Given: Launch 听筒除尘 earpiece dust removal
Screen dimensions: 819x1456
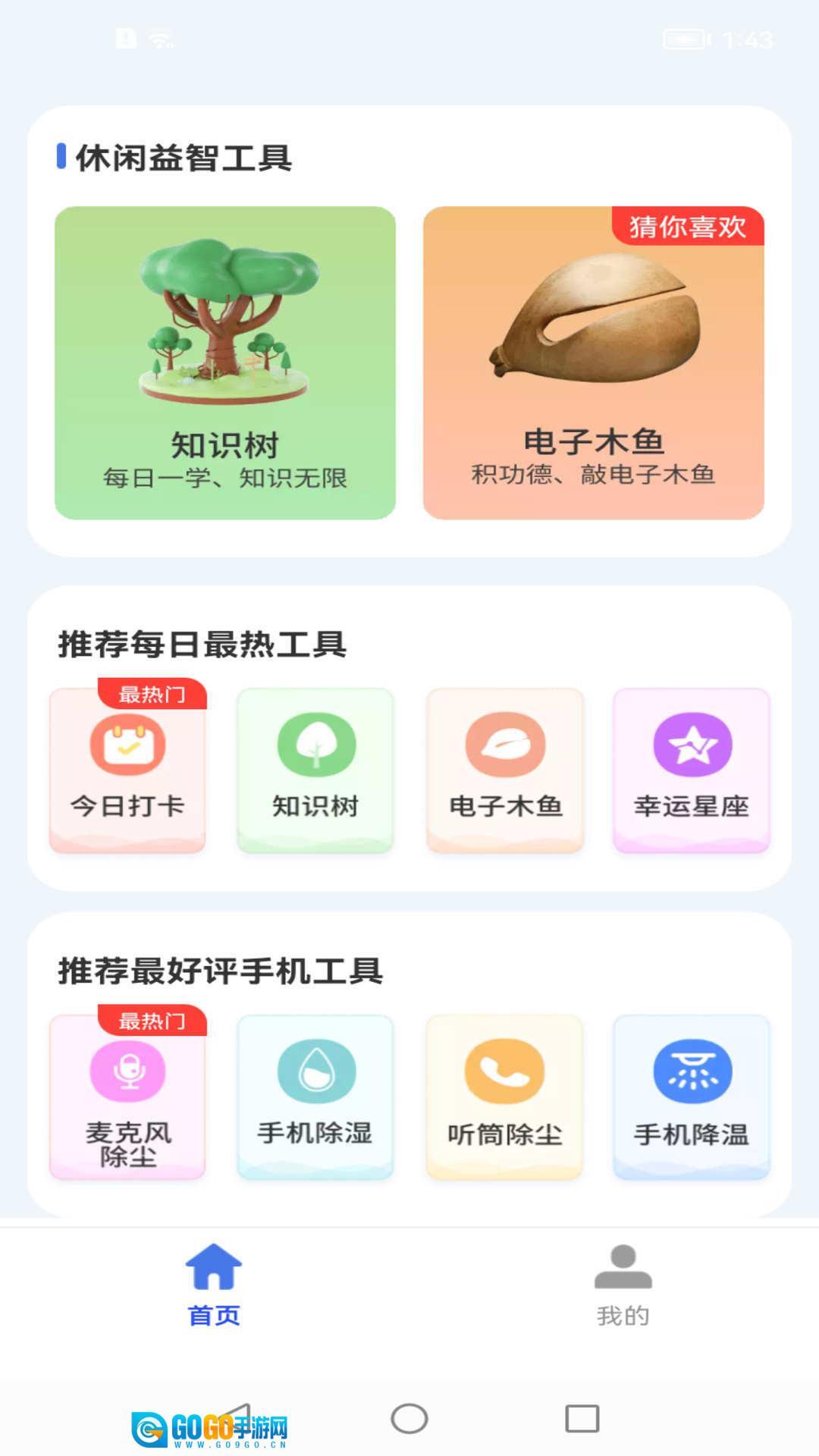Looking at the screenshot, I should [505, 1097].
